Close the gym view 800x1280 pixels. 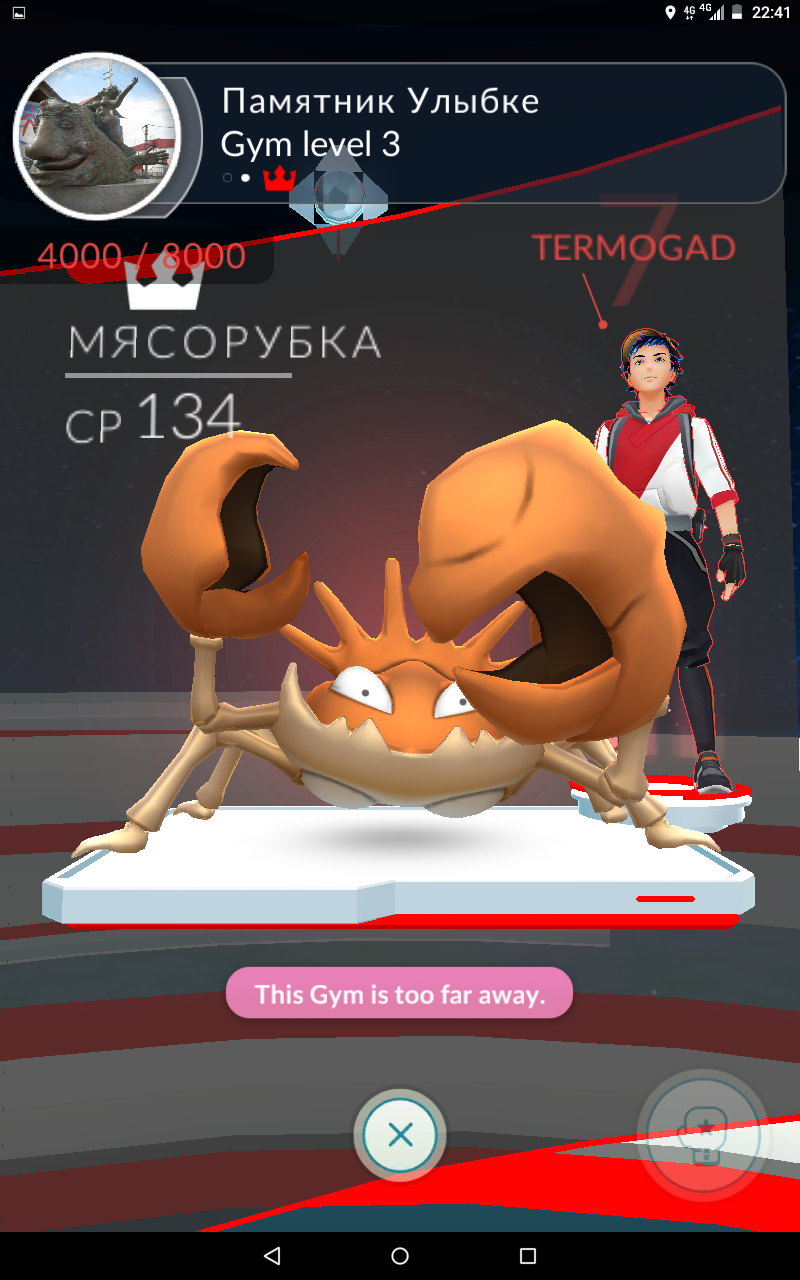point(400,1134)
